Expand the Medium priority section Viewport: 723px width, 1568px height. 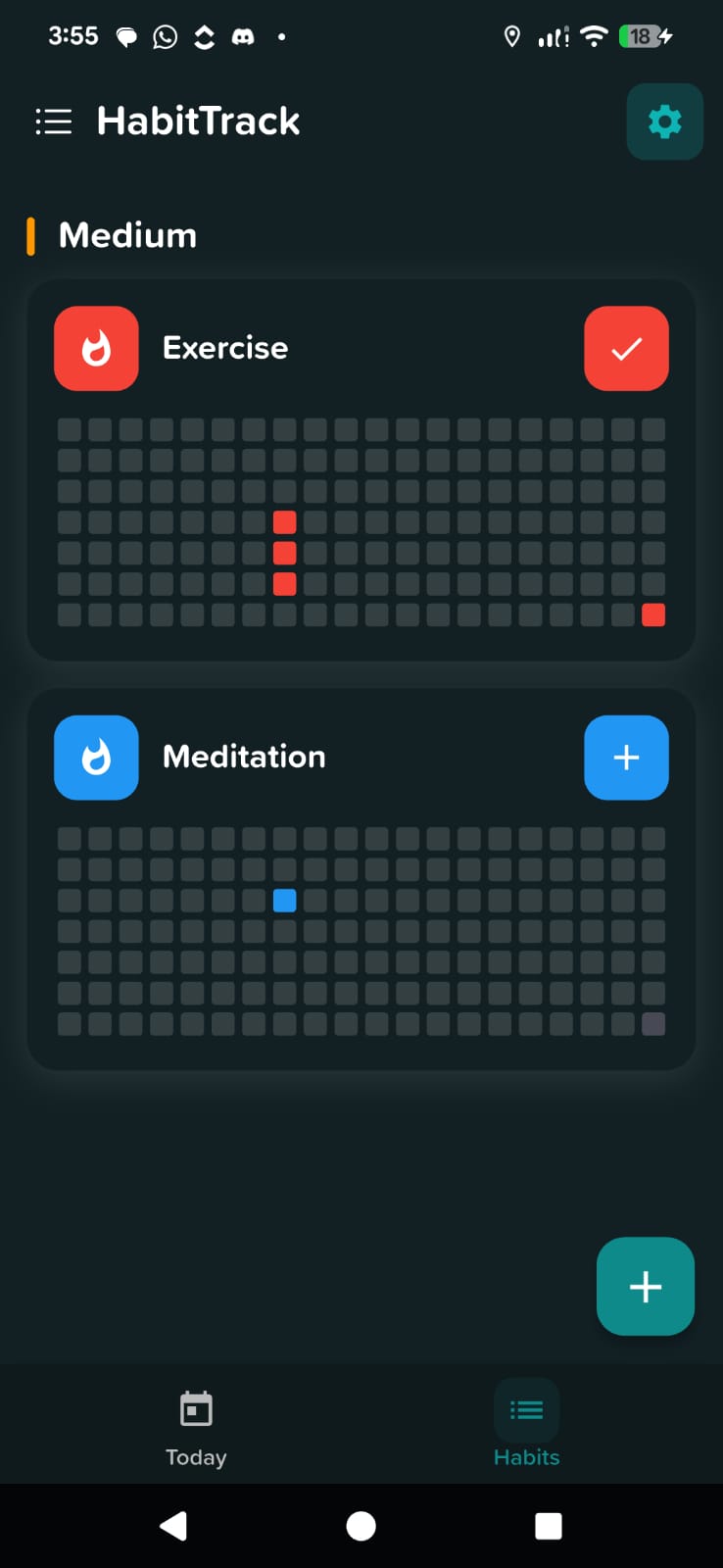pos(127,234)
